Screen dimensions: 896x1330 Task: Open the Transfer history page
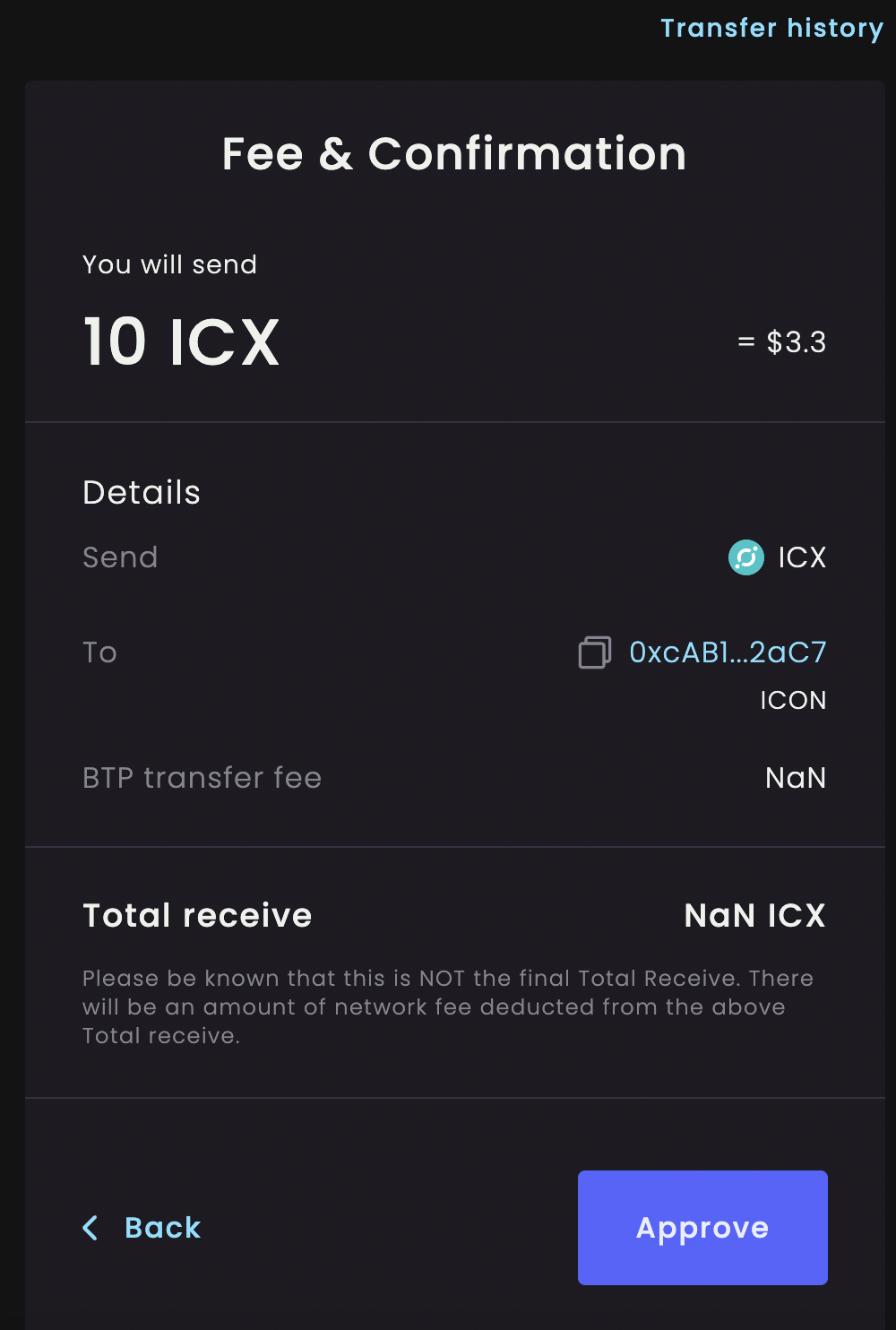pos(771,27)
